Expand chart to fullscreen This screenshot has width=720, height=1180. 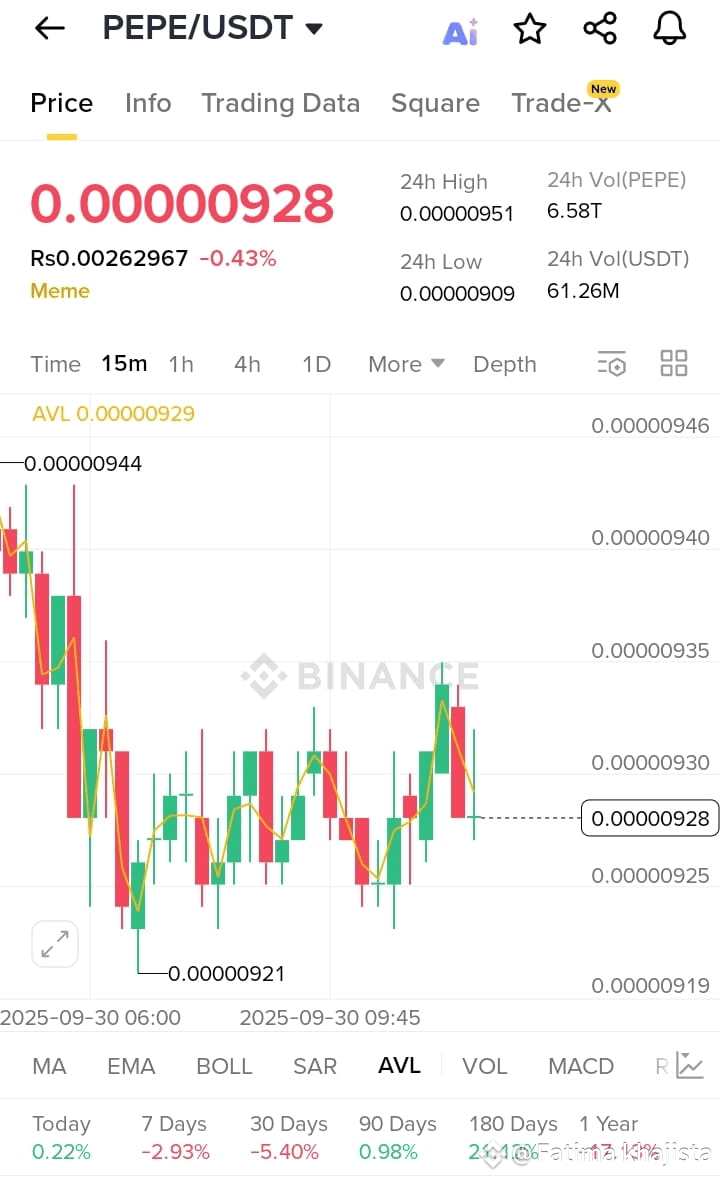point(55,944)
